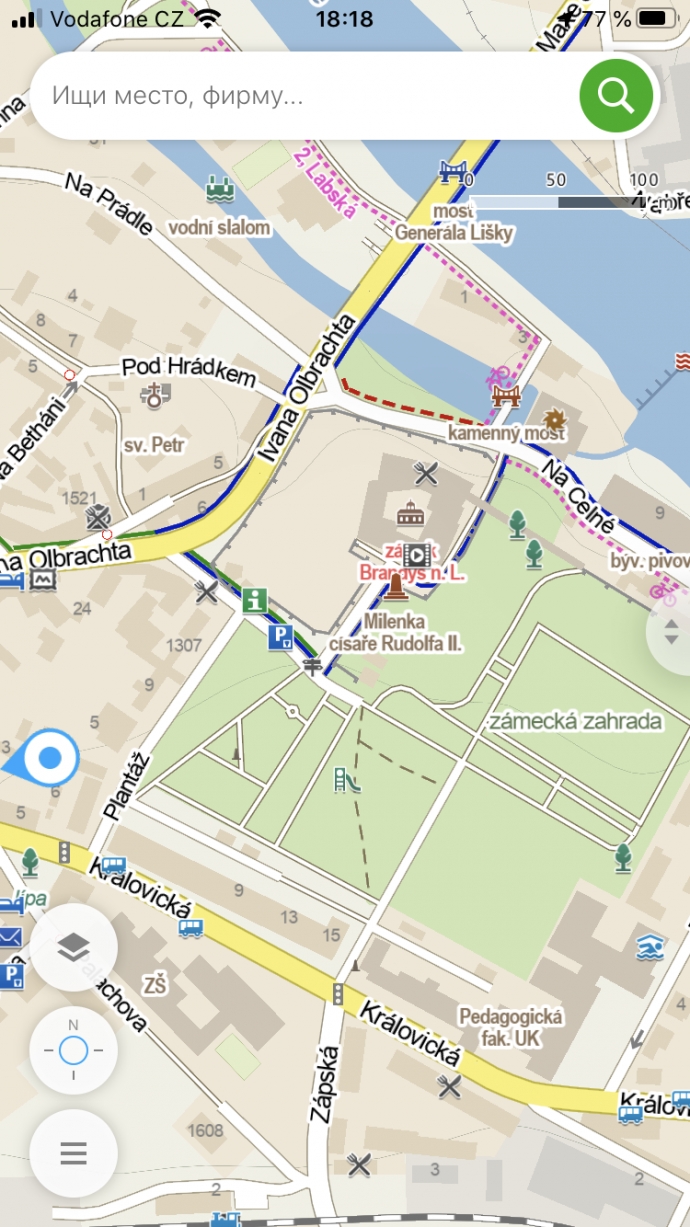Select the green tourist information marker

click(256, 602)
